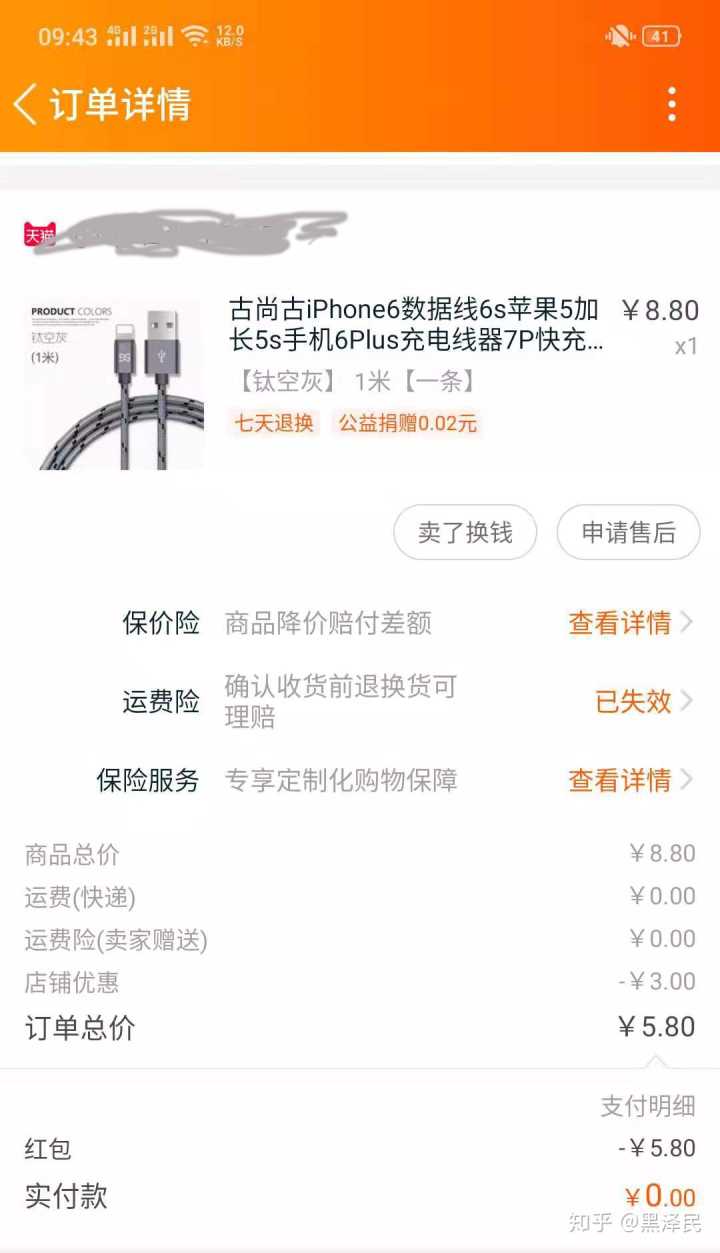Open the 数据线 product thumbnail
This screenshot has width=720, height=1253.
tap(113, 385)
